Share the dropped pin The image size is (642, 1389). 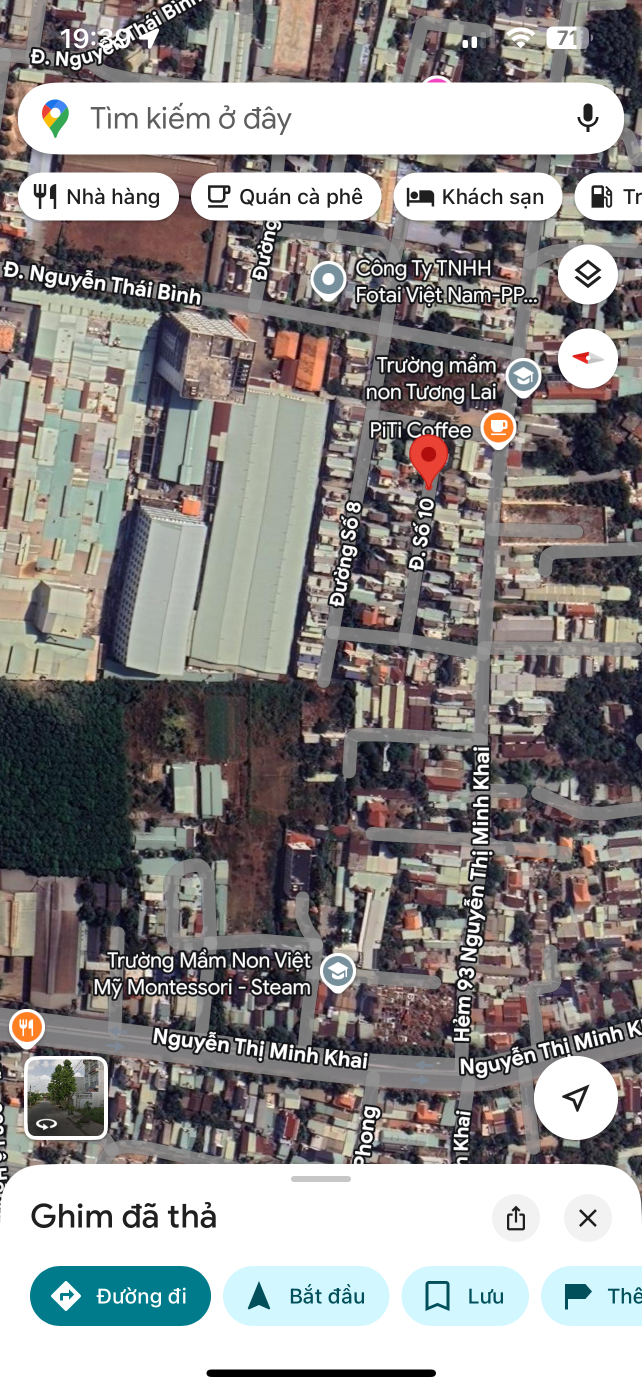pyautogui.click(x=516, y=1218)
